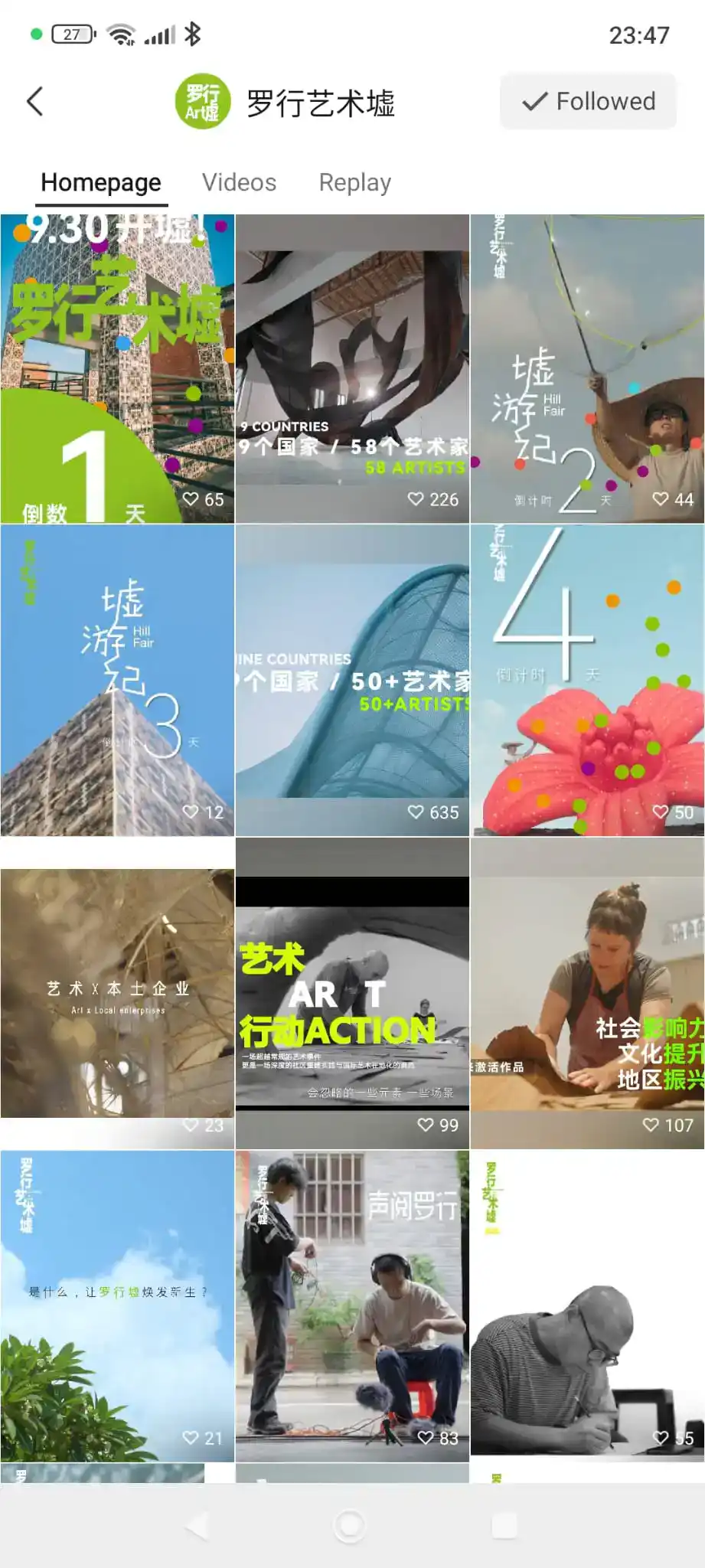Switch to the Replay tab

(354, 182)
